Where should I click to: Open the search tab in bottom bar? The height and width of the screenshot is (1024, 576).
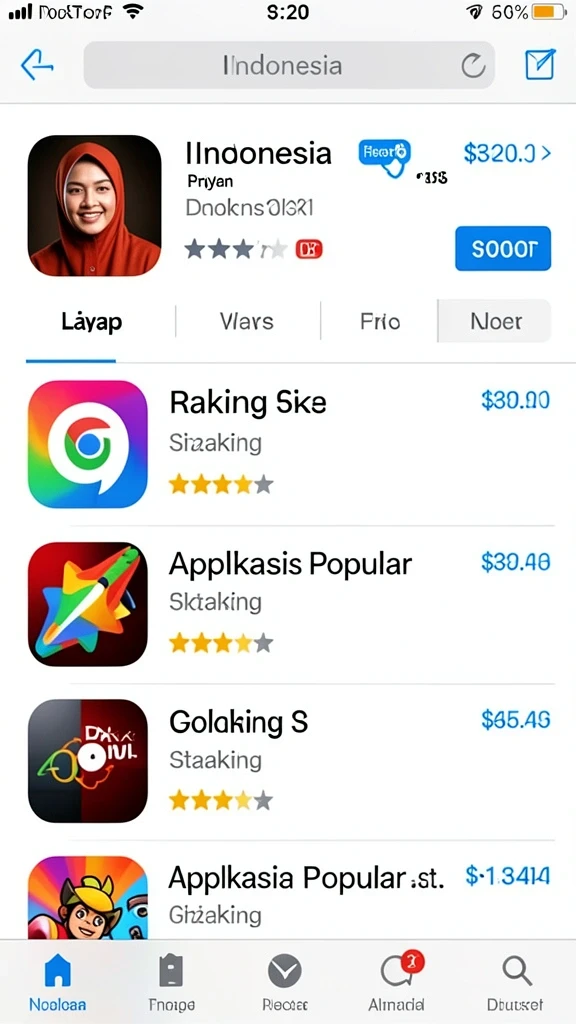515,982
